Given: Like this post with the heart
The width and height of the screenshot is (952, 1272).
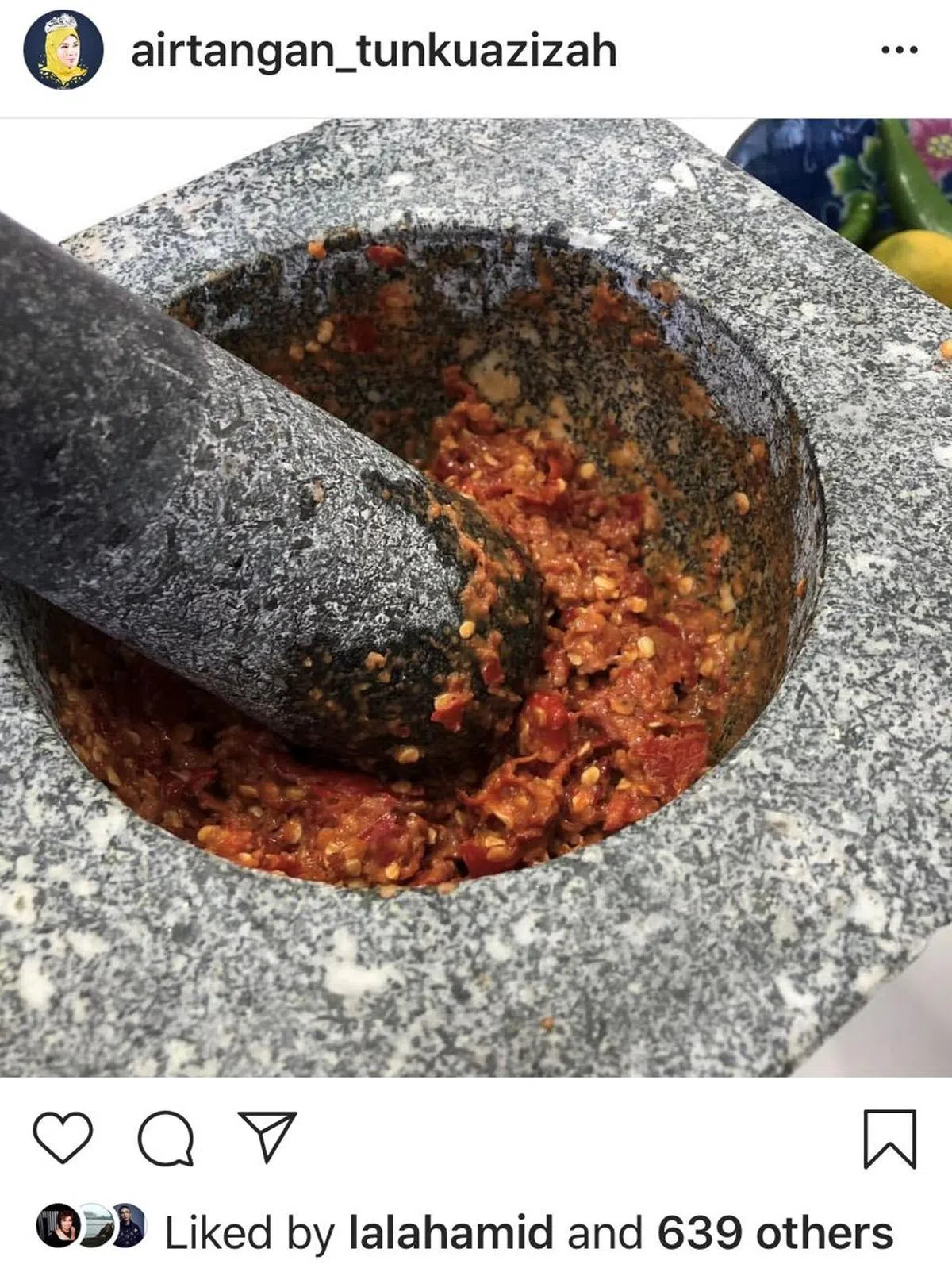Looking at the screenshot, I should pyautogui.click(x=63, y=1138).
